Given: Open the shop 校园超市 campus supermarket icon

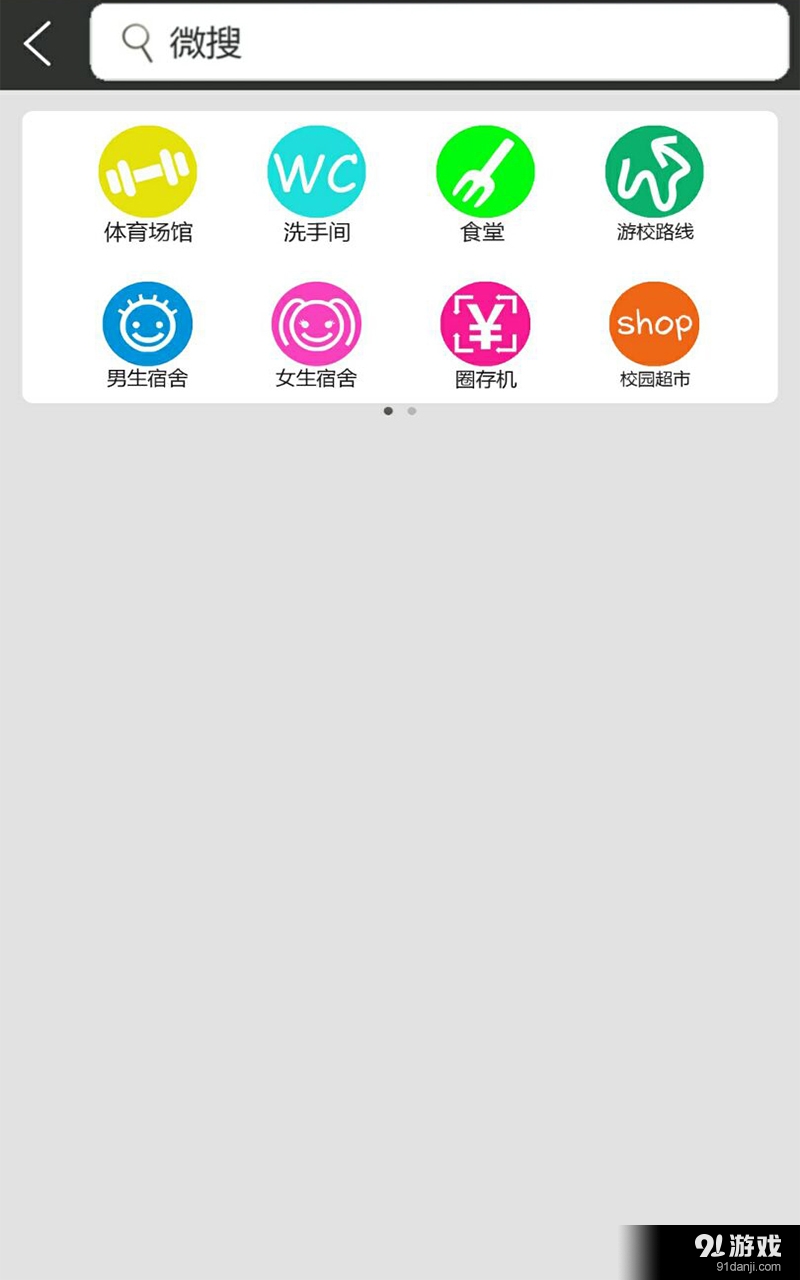Looking at the screenshot, I should point(653,322).
